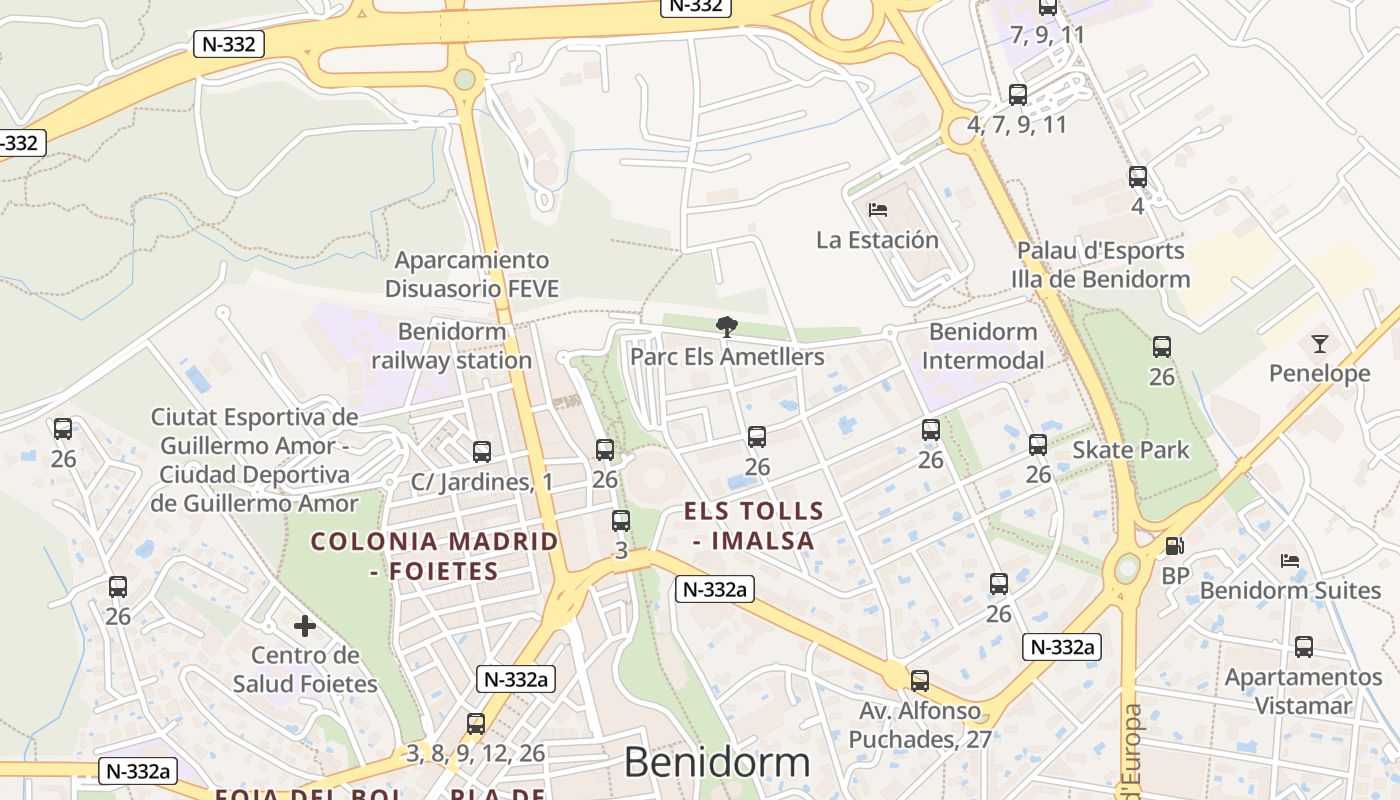Select the bus stop serving only line 4

click(1138, 178)
